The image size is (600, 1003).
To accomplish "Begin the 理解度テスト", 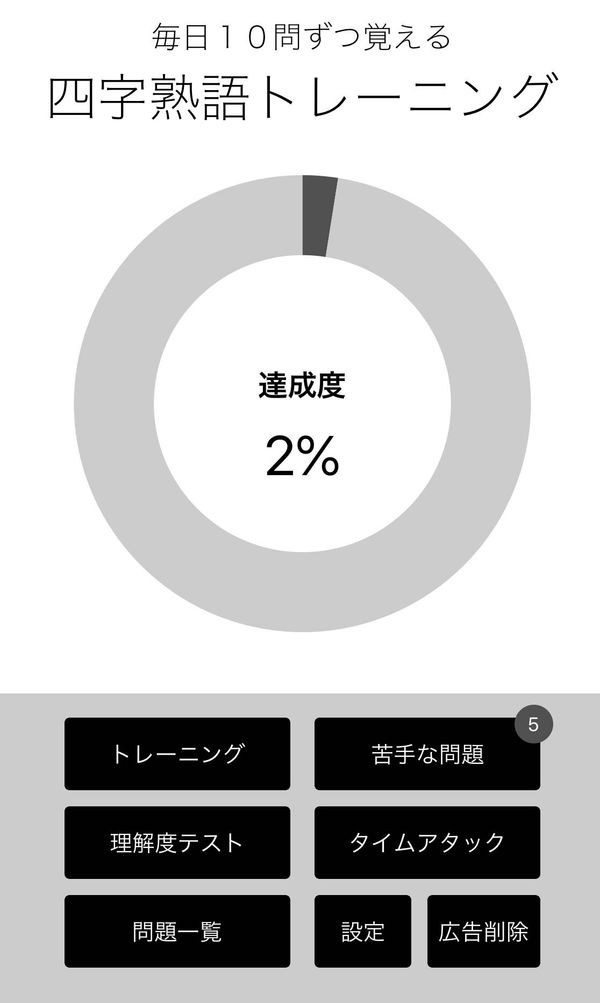I will tap(177, 842).
